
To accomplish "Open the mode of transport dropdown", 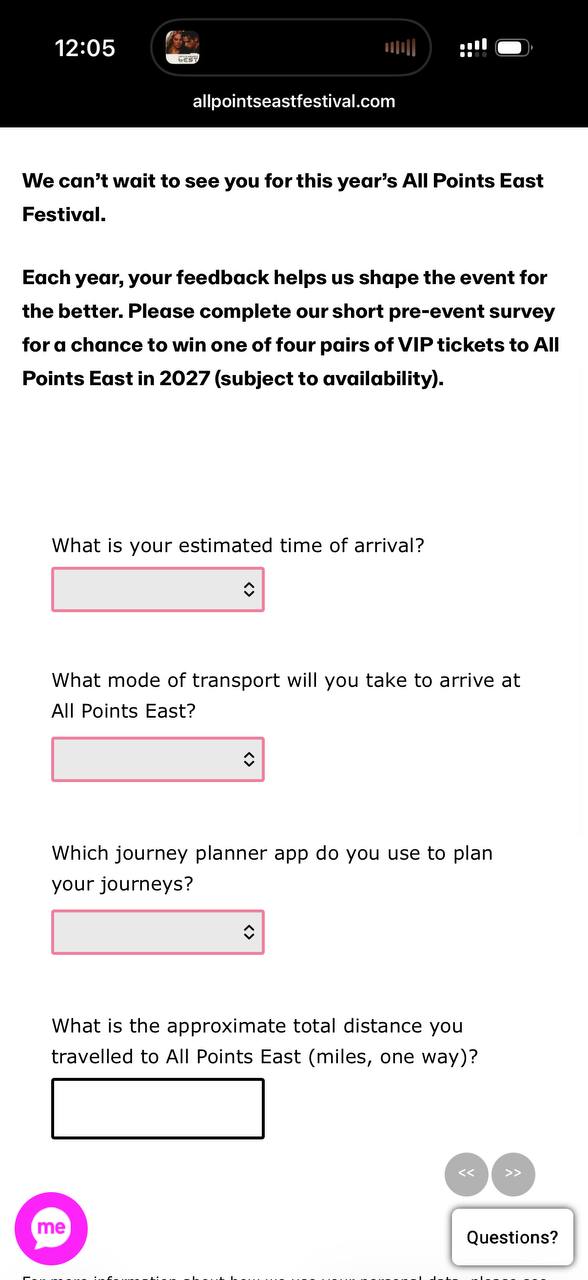I will [x=158, y=760].
